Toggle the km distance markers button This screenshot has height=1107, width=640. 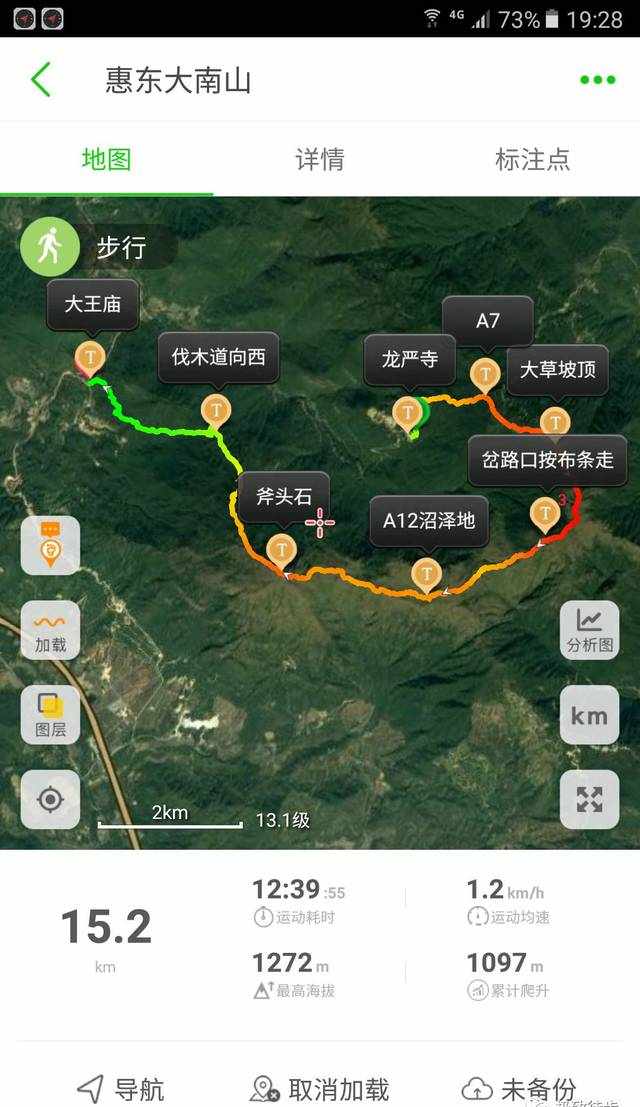click(589, 714)
